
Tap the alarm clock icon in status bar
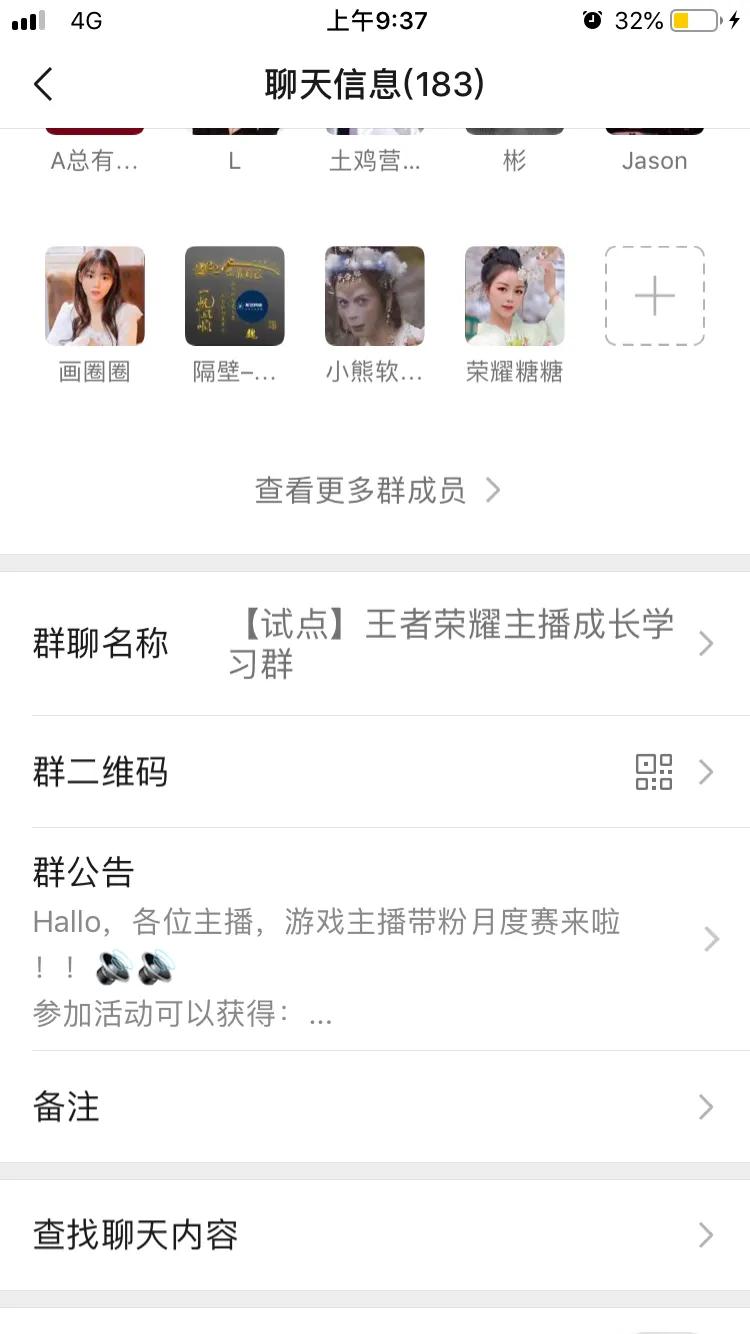point(591,19)
